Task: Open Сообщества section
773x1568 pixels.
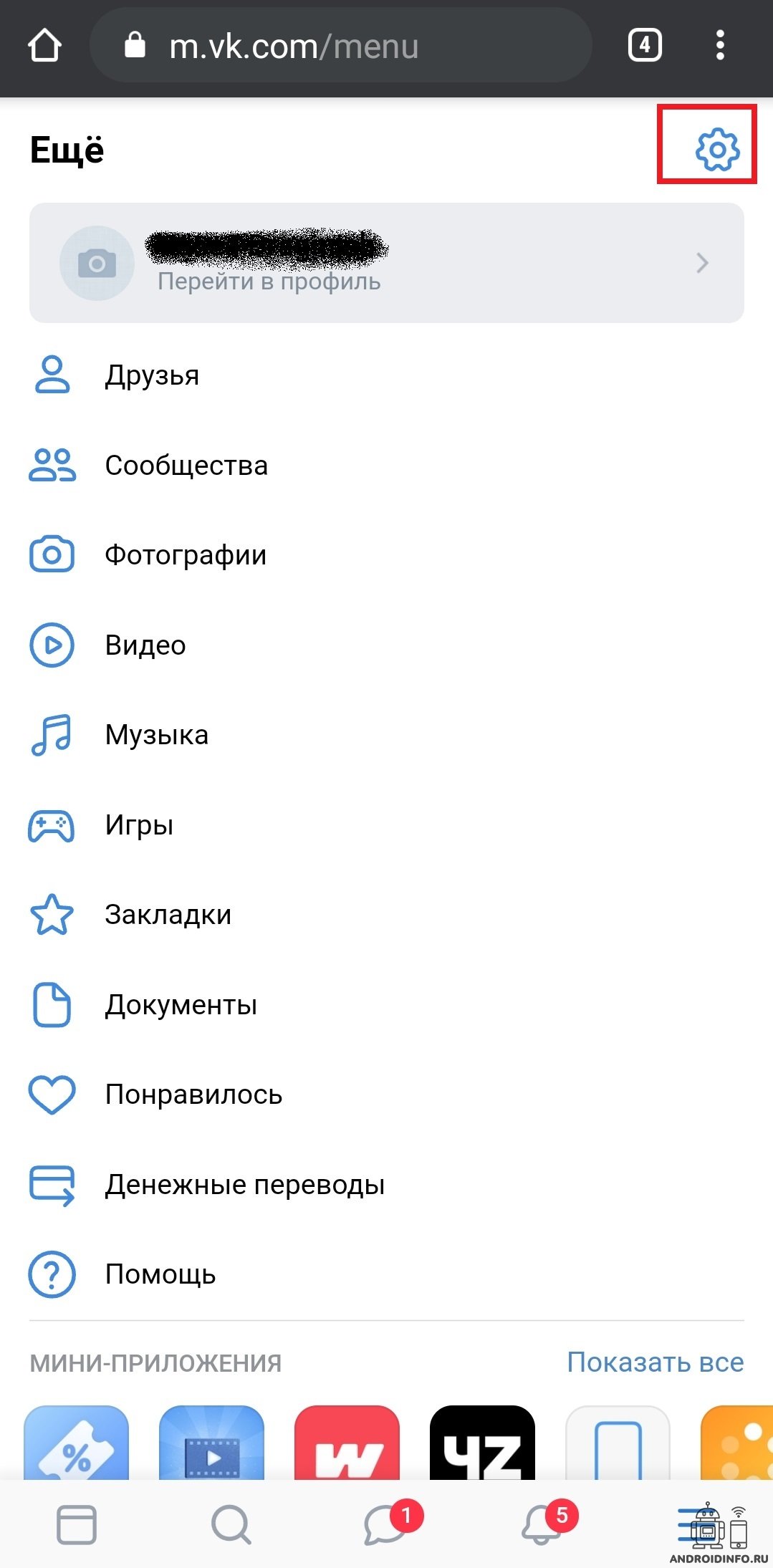Action: point(186,466)
